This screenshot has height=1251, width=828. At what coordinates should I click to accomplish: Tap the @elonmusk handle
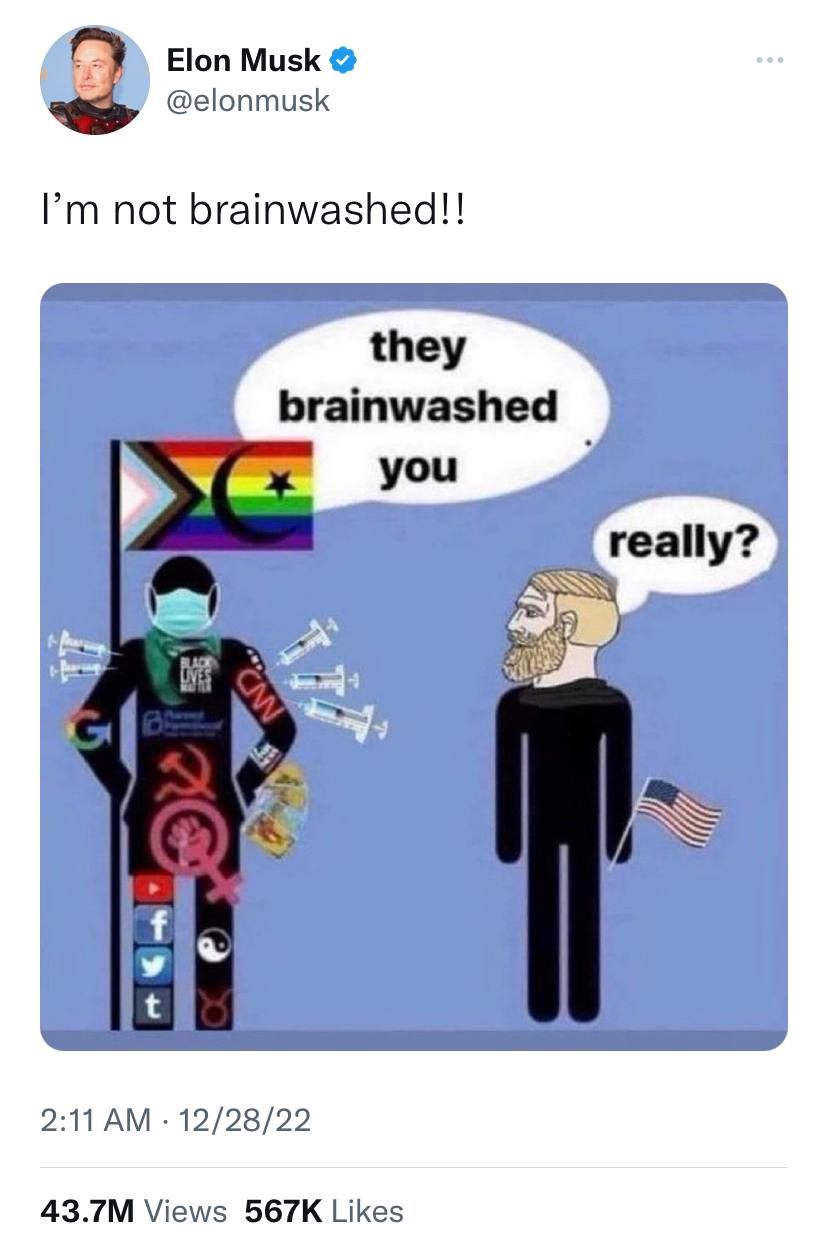coord(247,100)
